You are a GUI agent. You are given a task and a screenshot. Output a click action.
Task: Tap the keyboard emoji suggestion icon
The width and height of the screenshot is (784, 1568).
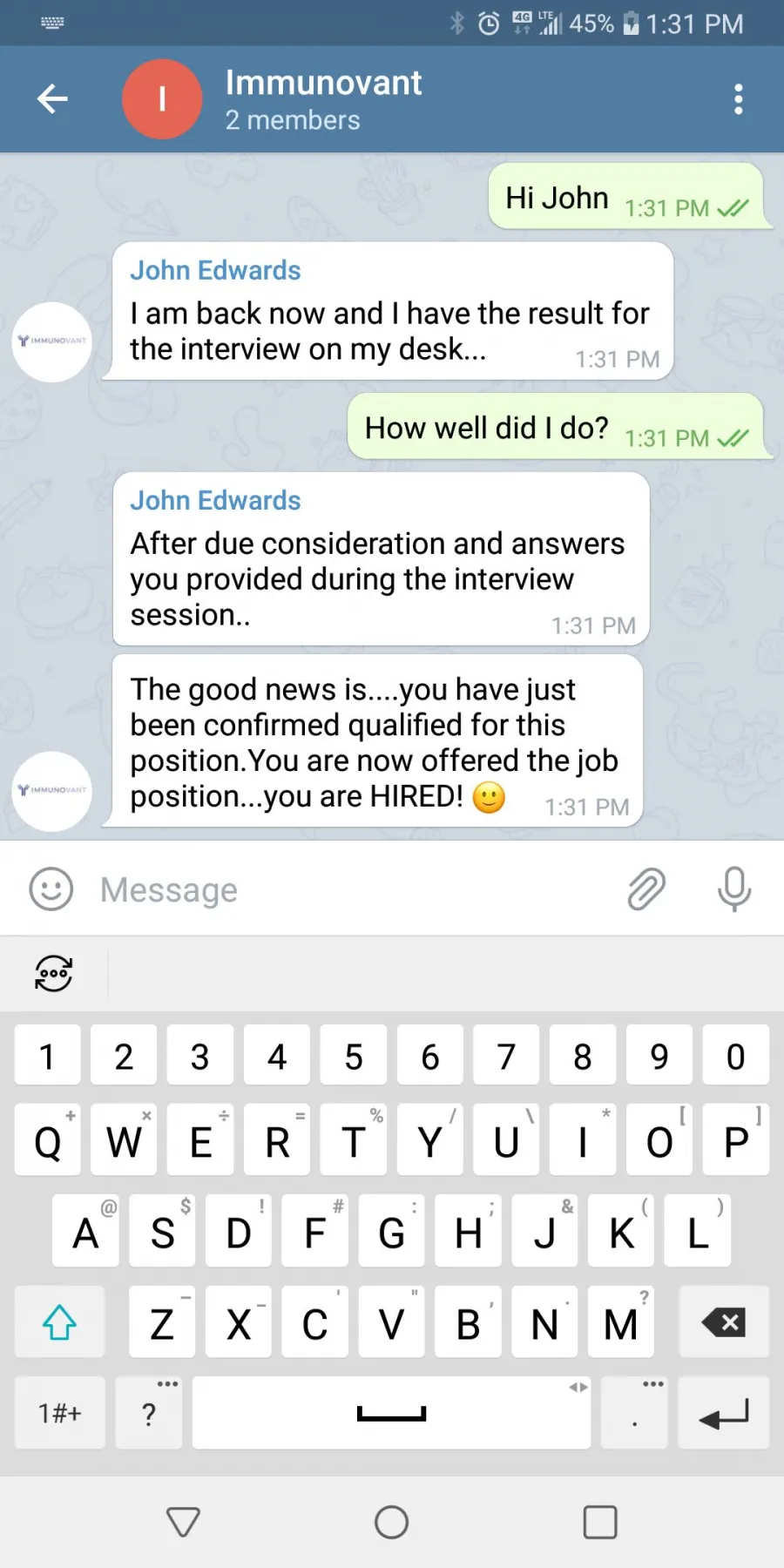[x=53, y=973]
